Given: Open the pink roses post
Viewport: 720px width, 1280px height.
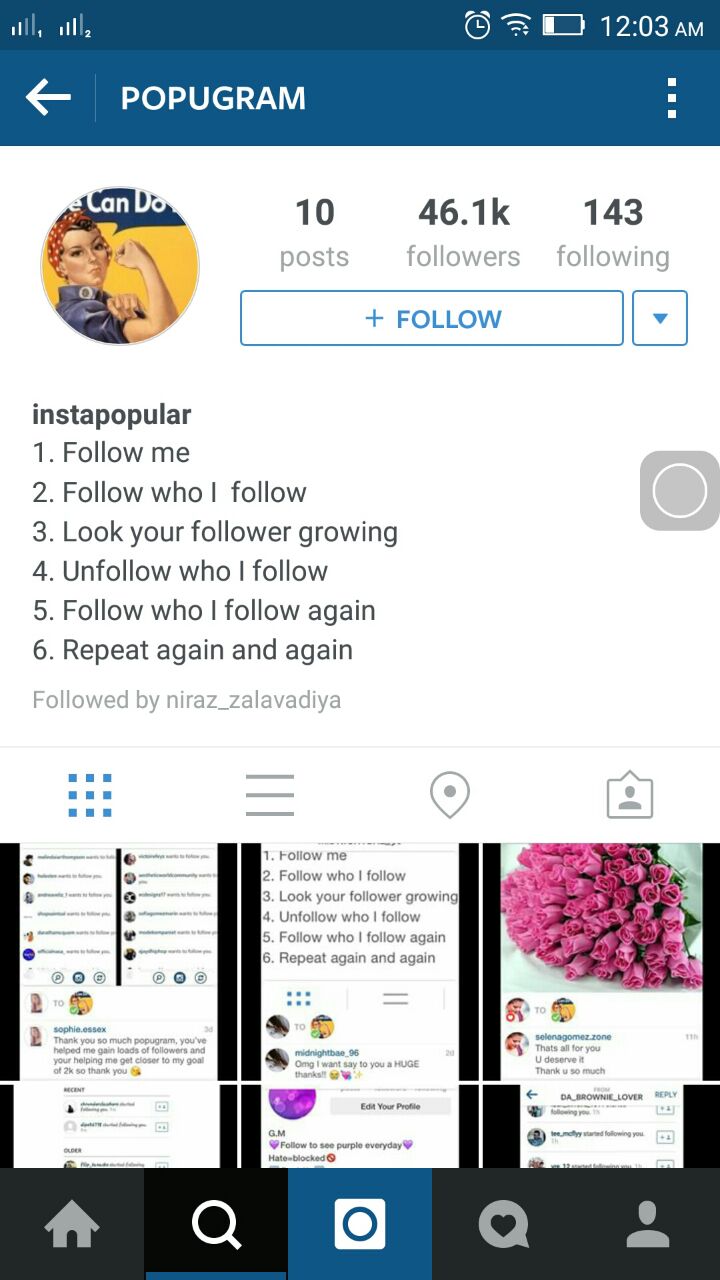Looking at the screenshot, I should coord(601,962).
